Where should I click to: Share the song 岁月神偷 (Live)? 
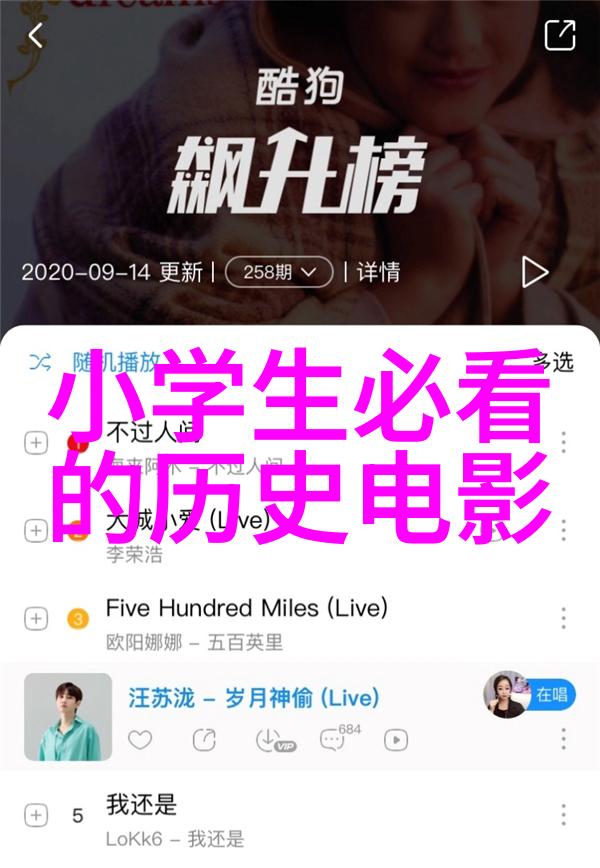tap(203, 740)
